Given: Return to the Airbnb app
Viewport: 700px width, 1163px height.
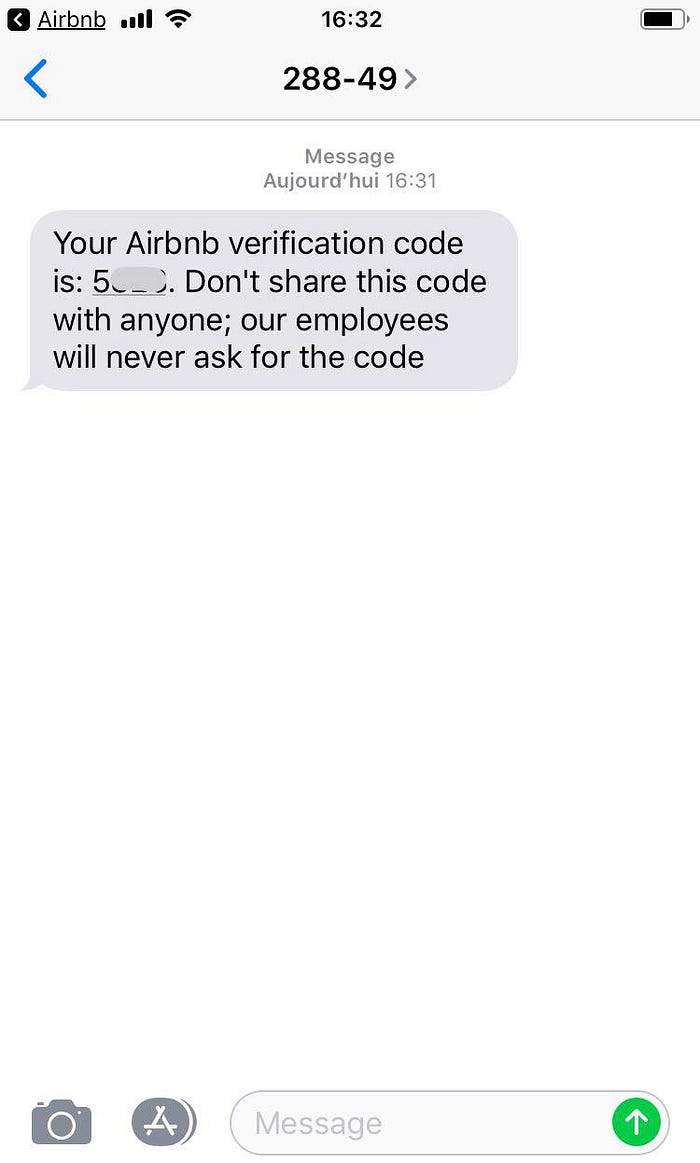Looking at the screenshot, I should pos(58,19).
